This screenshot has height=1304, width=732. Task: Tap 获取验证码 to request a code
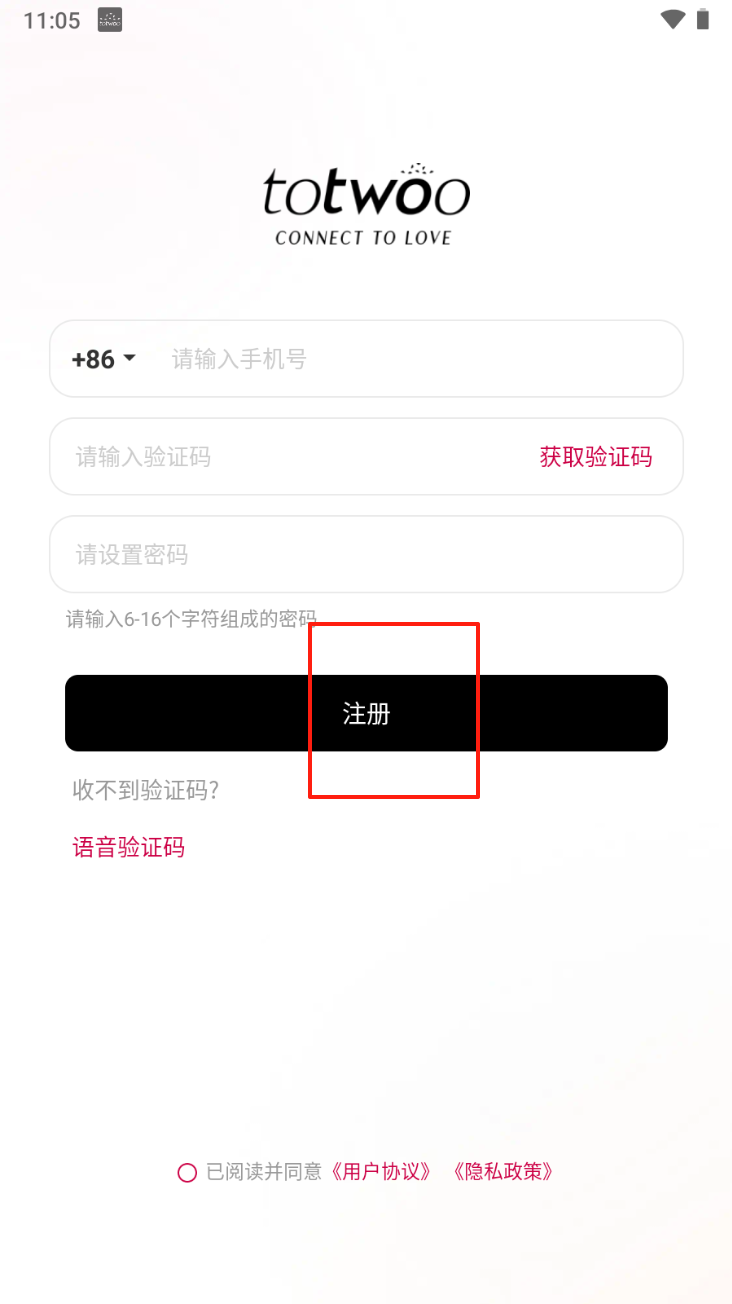(596, 457)
